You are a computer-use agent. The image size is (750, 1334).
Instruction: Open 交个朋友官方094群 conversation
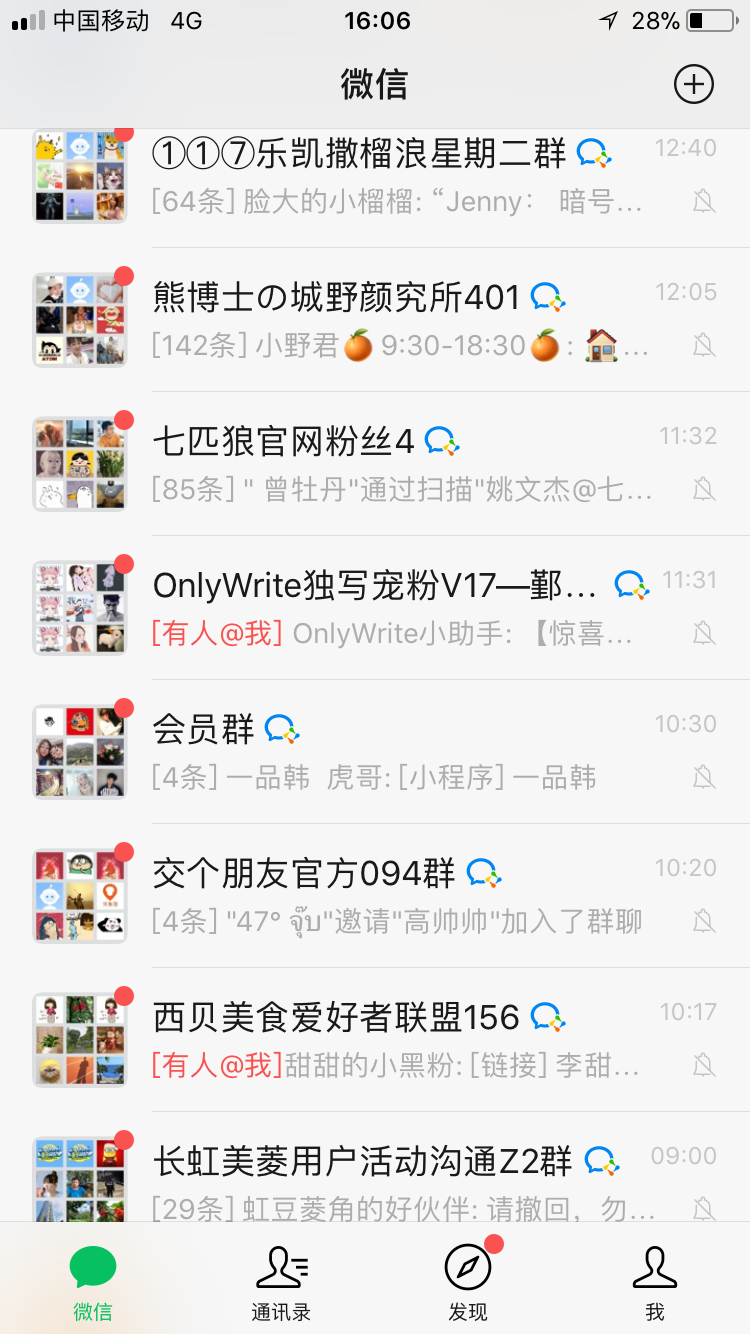tap(400, 896)
